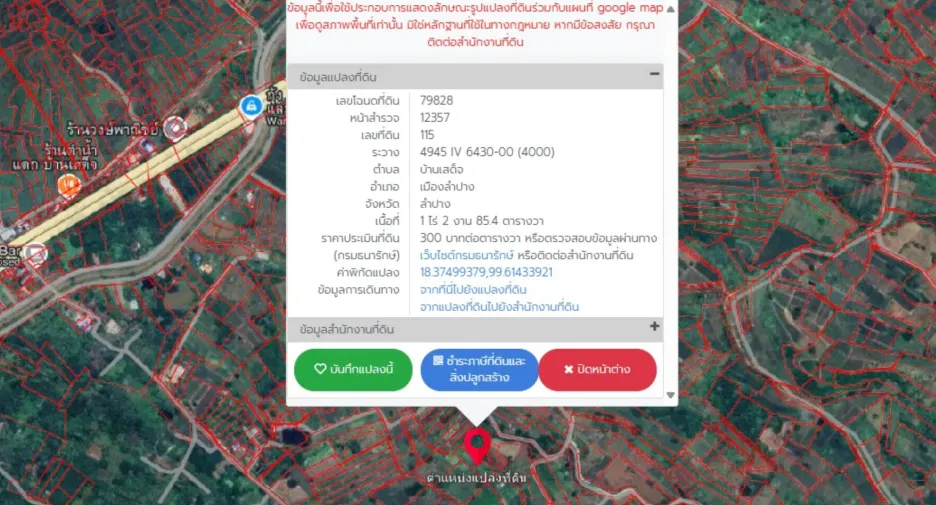Open the orange restaurant marker ร้านตำน้ำแตก
The height and width of the screenshot is (505, 936).
point(69,186)
